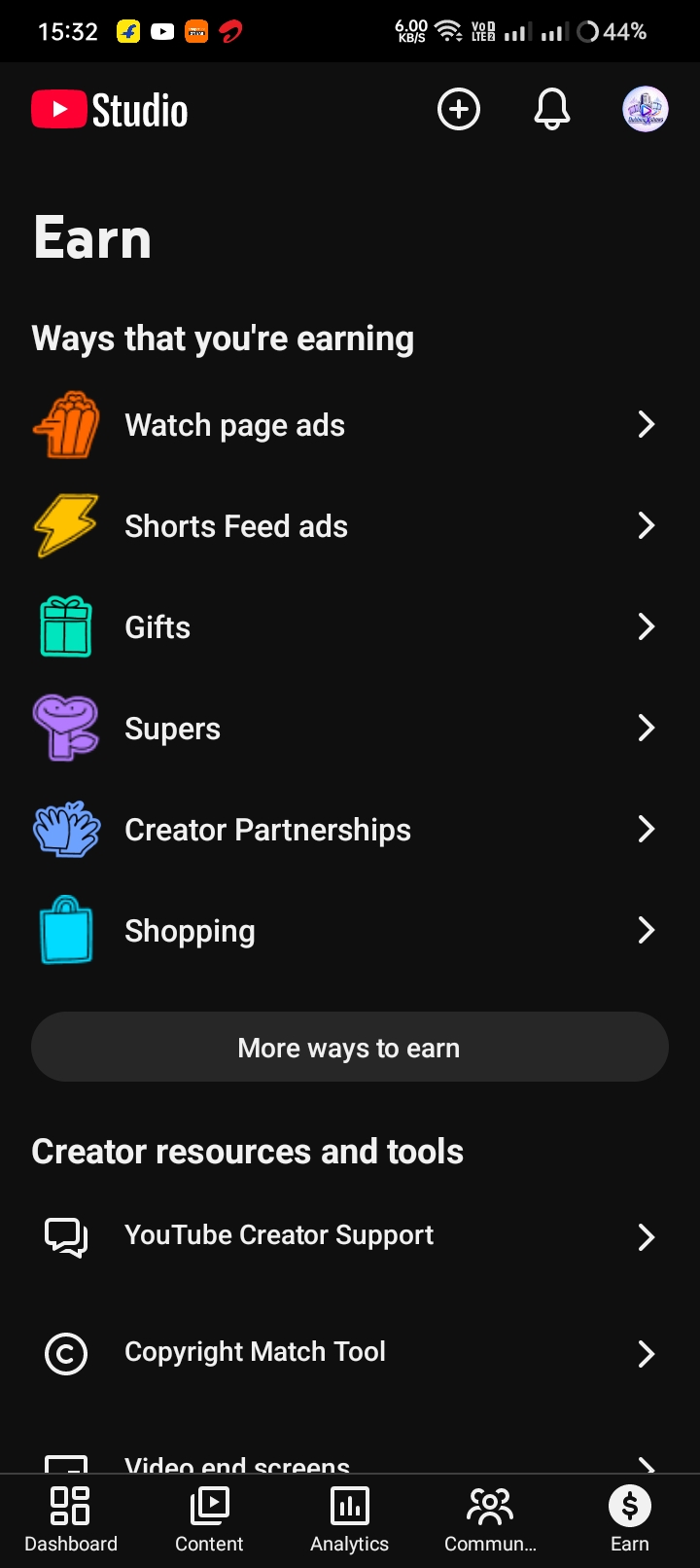The width and height of the screenshot is (700, 1568).
Task: Tap More ways to earn button
Action: click(350, 1048)
